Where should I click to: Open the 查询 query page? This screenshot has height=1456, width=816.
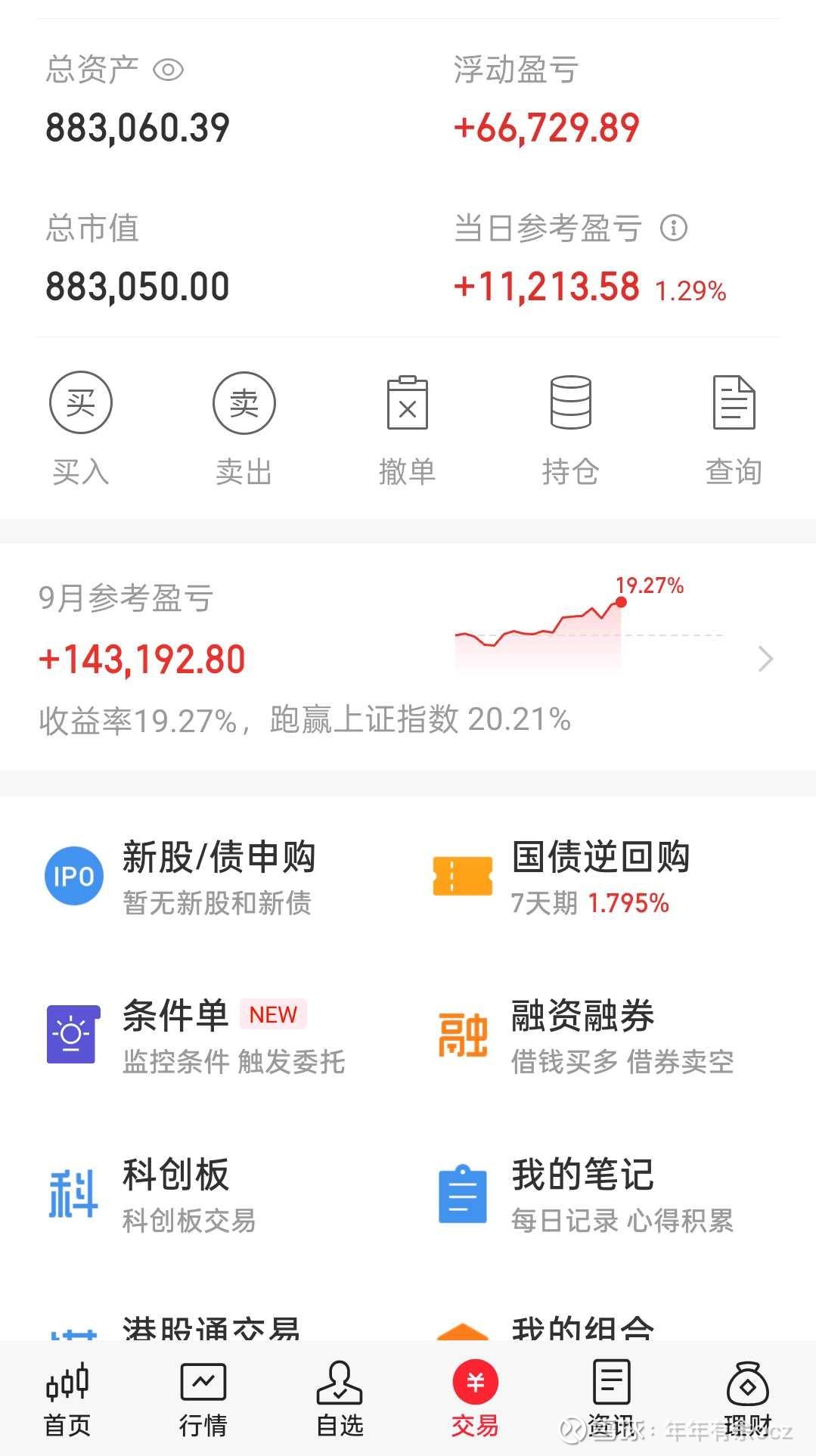click(734, 428)
